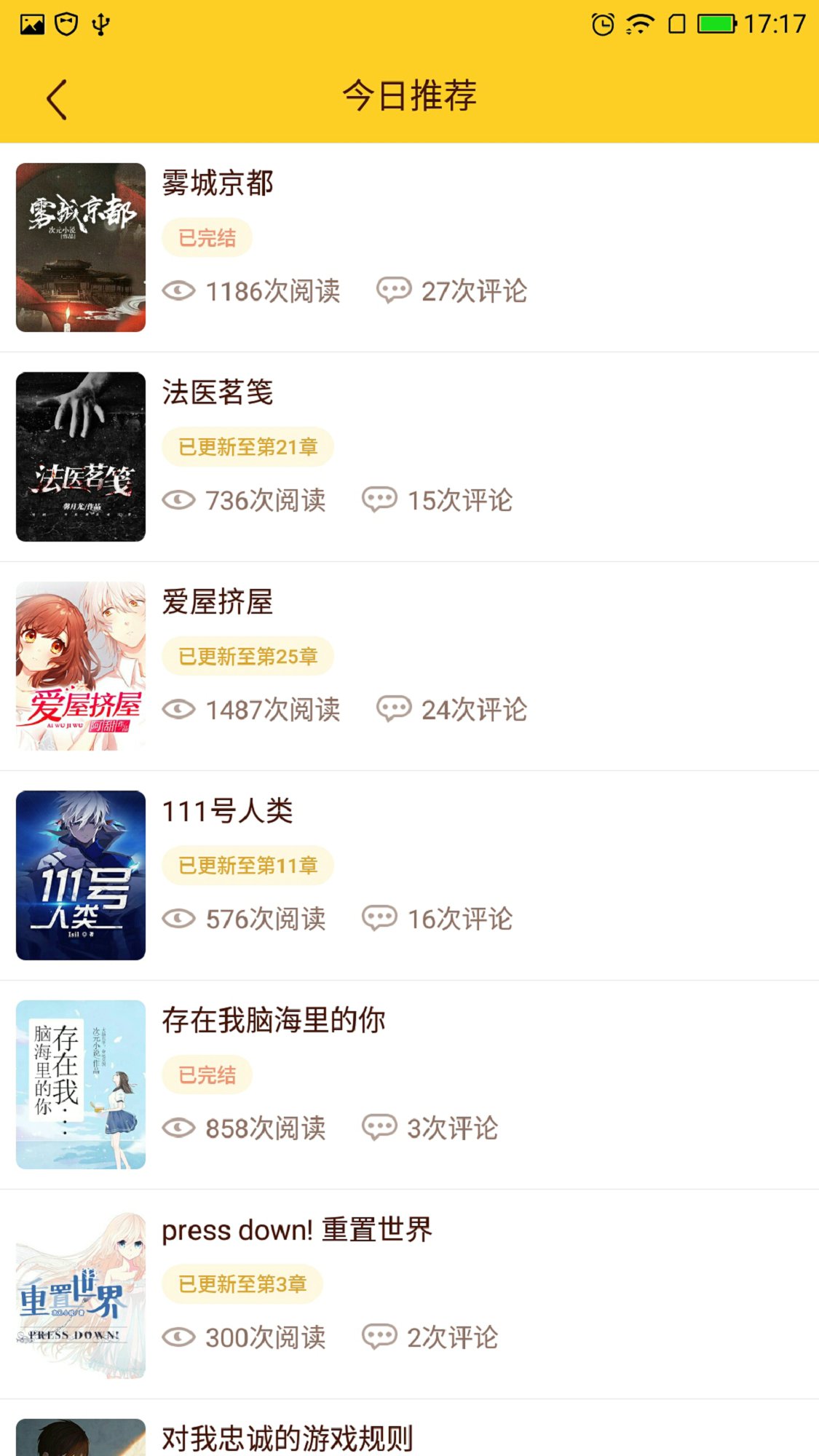The width and height of the screenshot is (819, 1456).
Task: Click the eye icon beside 法医茗笺 reads
Action: point(178,499)
